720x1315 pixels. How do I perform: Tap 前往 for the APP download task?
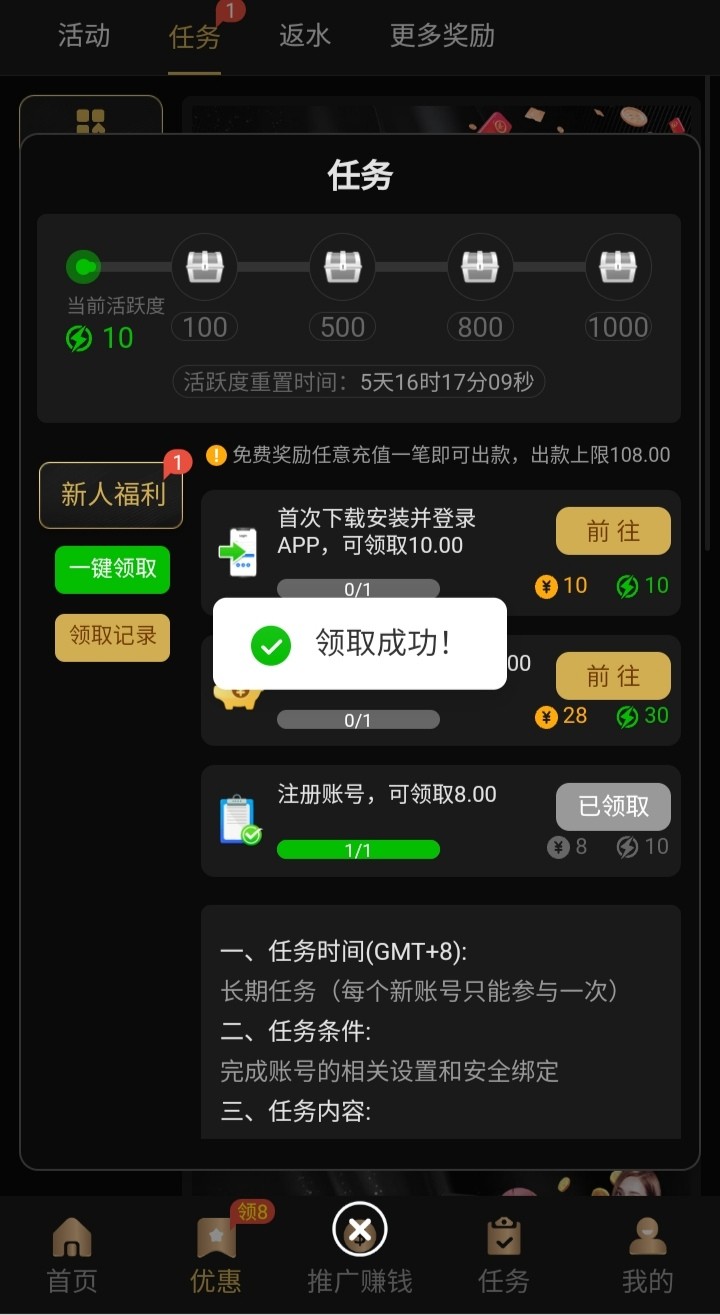[613, 530]
